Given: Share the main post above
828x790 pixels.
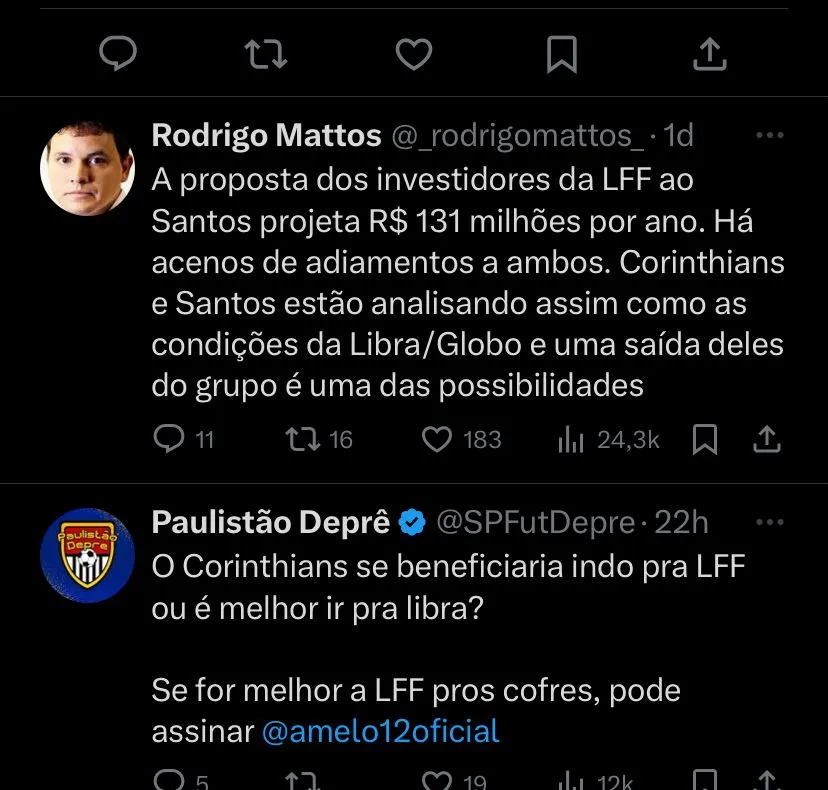Looking at the screenshot, I should [709, 54].
